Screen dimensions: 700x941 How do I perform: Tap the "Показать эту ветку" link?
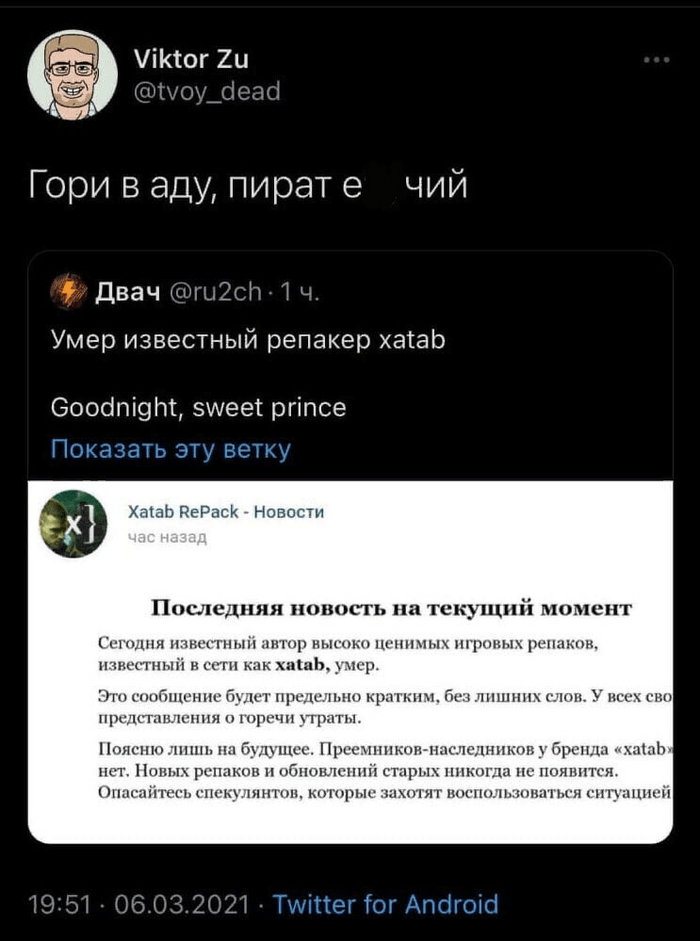[x=170, y=449]
